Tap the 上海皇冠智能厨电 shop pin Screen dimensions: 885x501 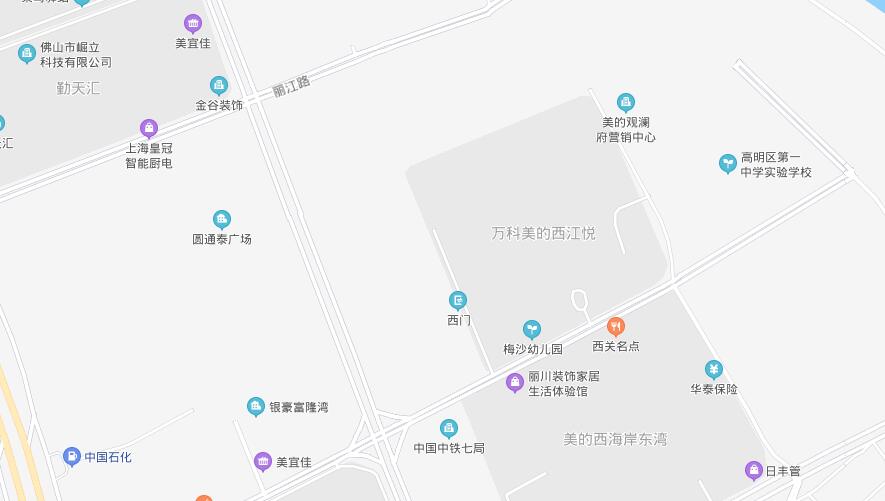[x=149, y=128]
